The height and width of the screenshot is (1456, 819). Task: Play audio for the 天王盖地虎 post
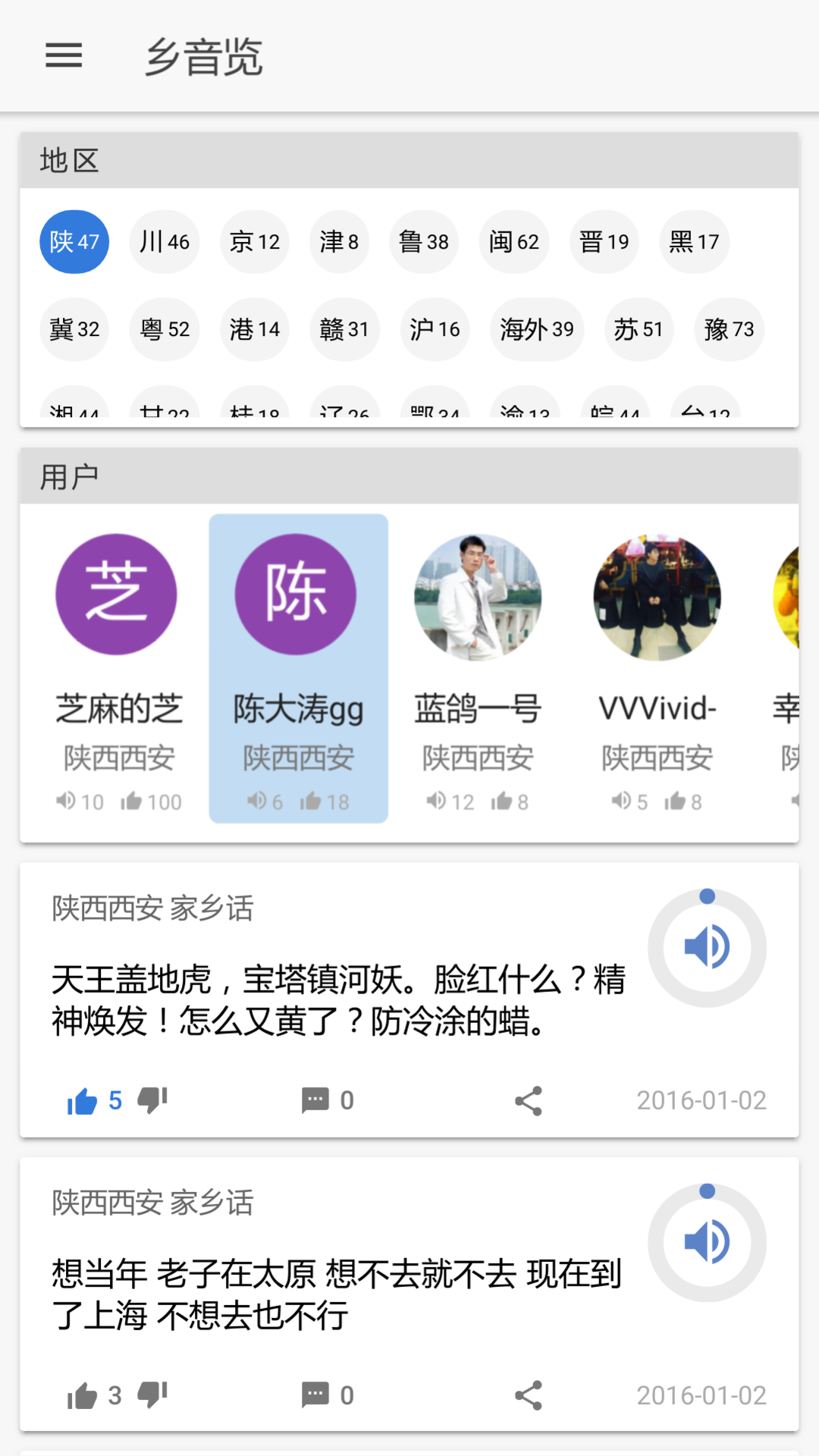click(x=707, y=948)
